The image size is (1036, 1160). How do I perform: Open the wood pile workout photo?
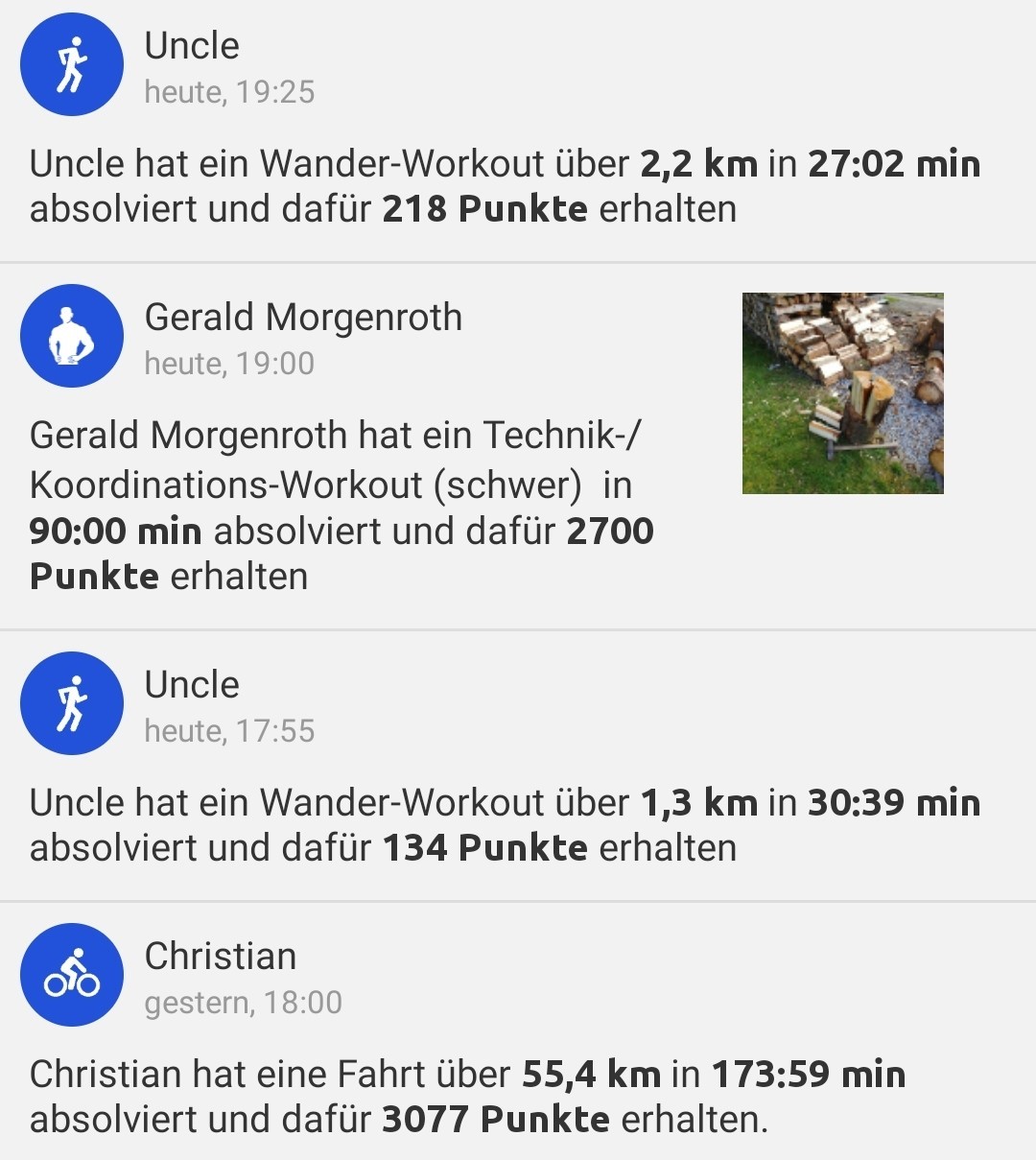pyautogui.click(x=842, y=391)
